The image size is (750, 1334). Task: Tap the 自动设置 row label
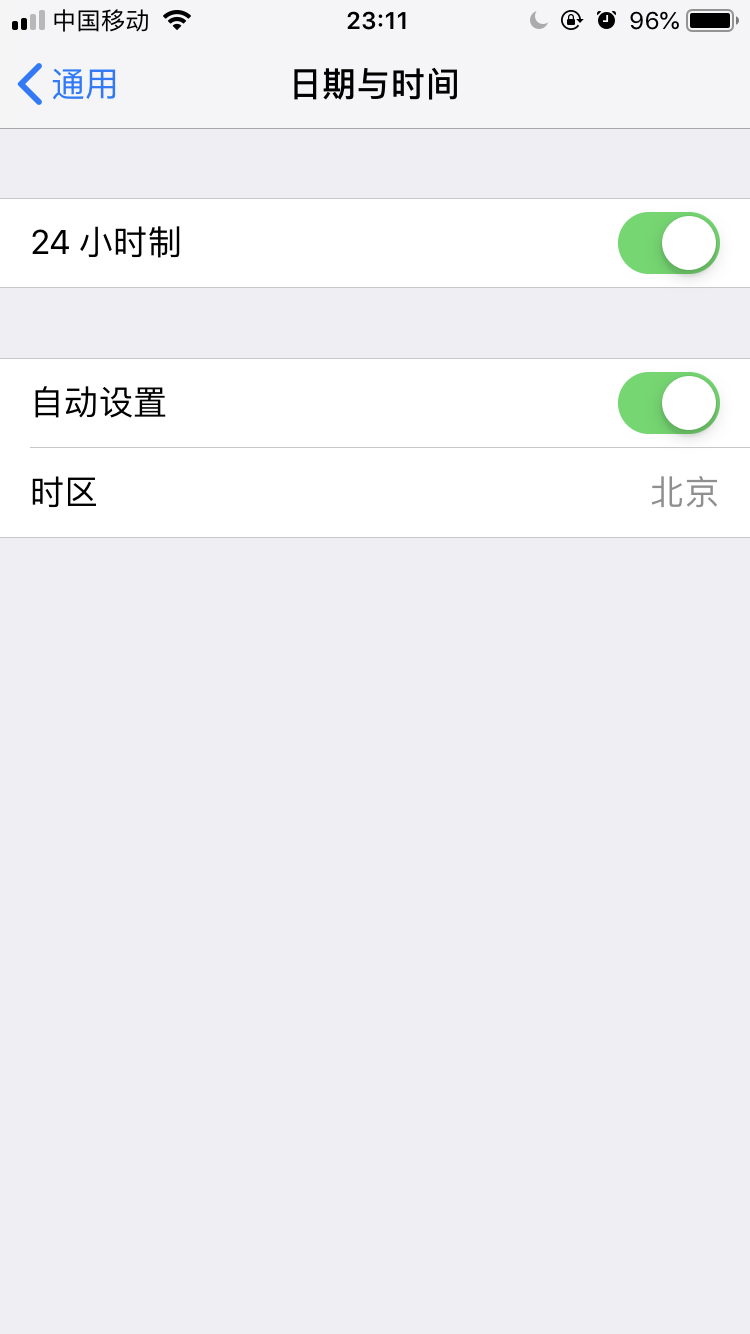98,402
